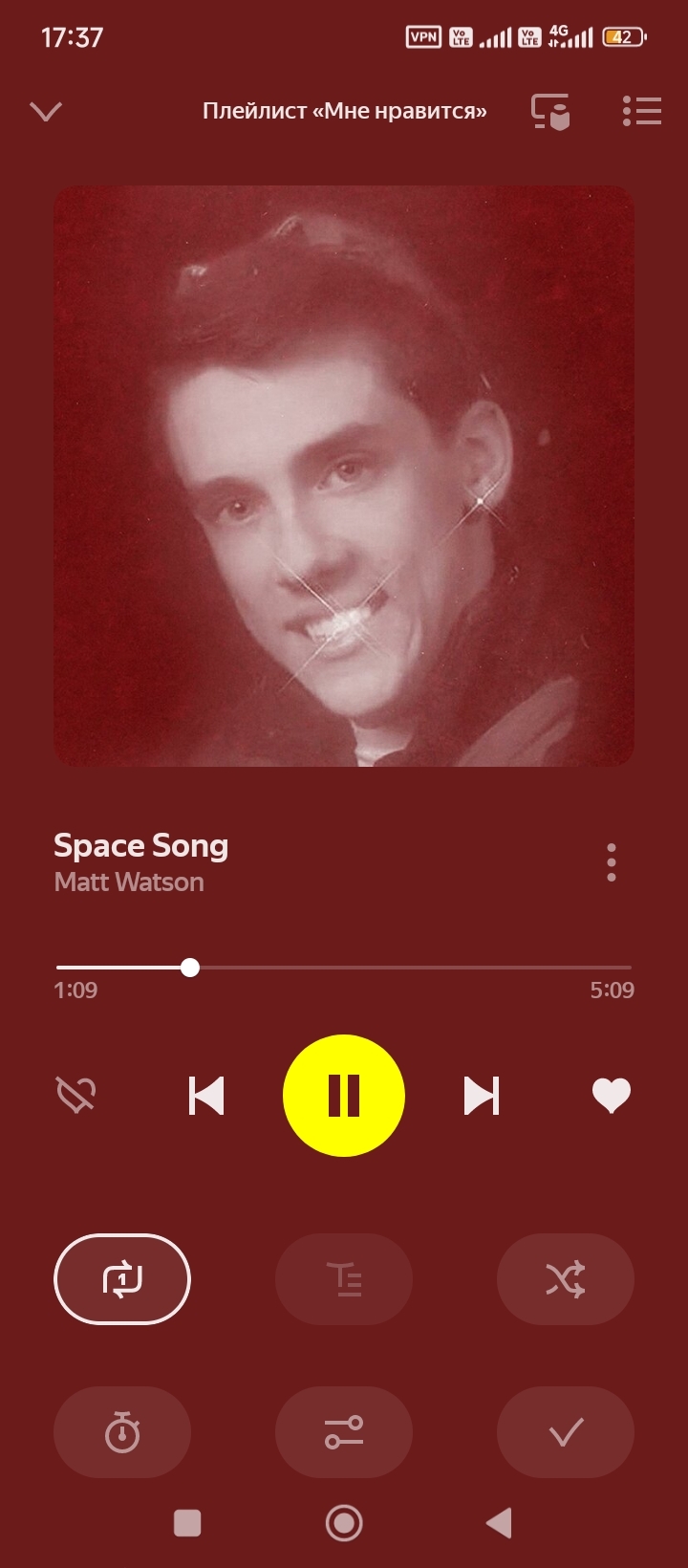
Task: Pause the current track
Action: [344, 1096]
